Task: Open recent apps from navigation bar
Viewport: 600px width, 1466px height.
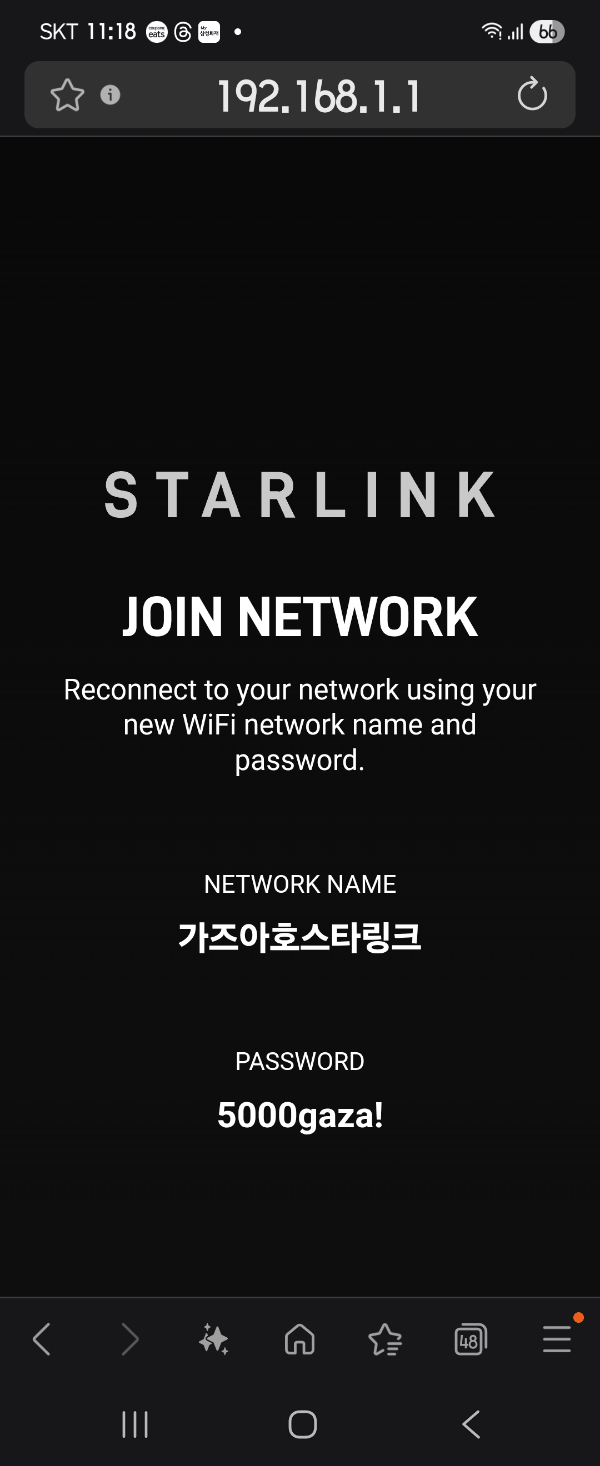Action: click(135, 1424)
